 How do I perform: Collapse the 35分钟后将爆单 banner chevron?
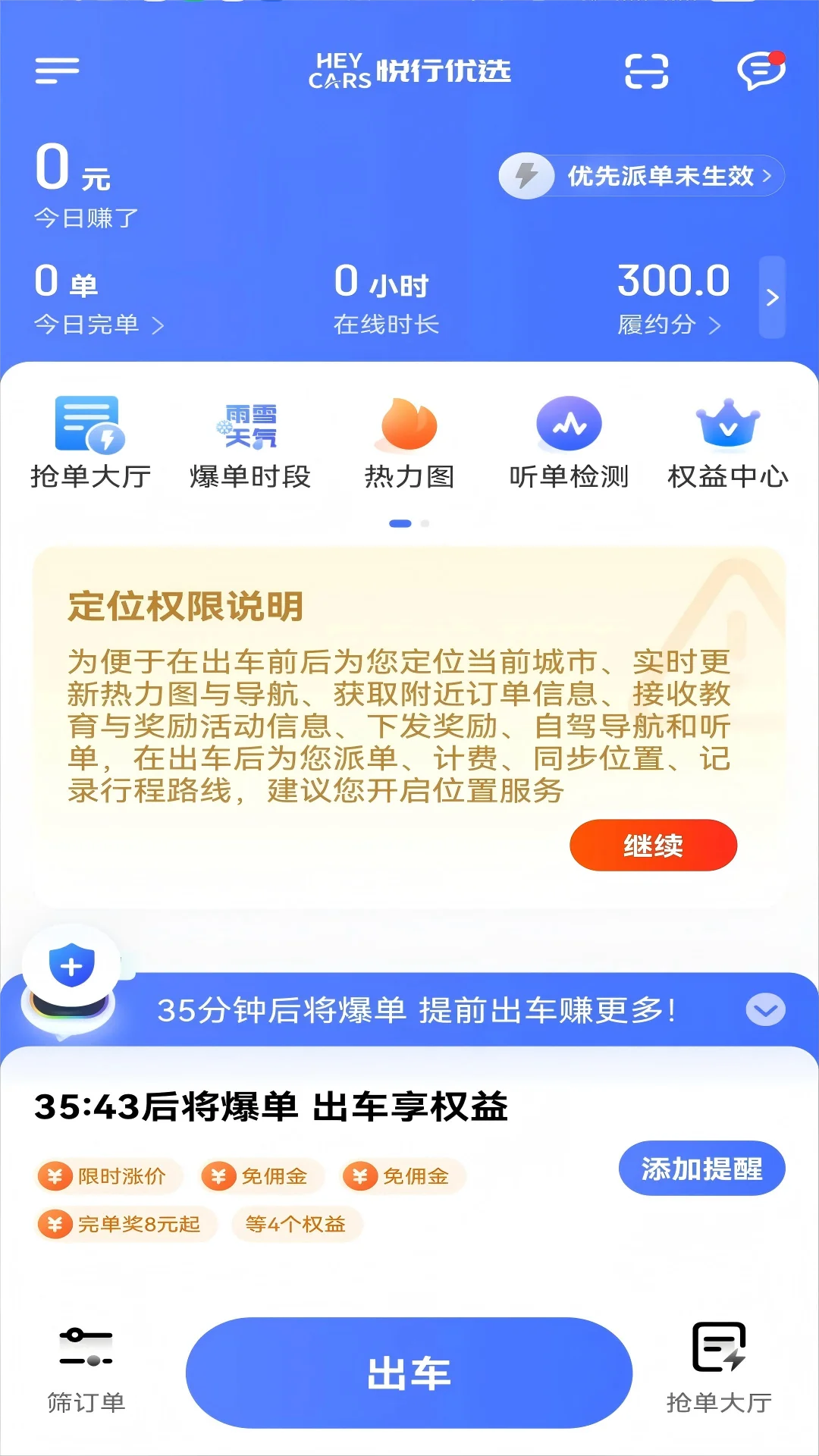[x=764, y=1009]
